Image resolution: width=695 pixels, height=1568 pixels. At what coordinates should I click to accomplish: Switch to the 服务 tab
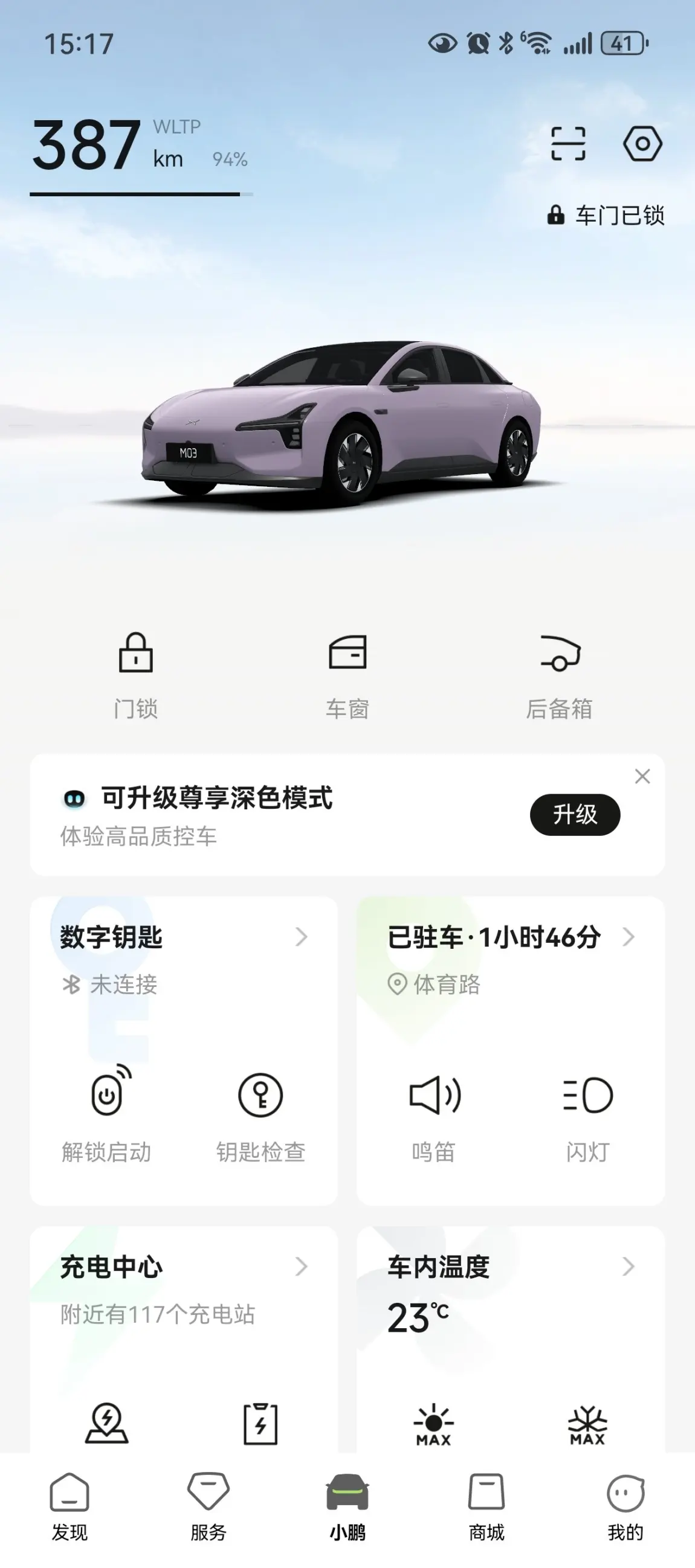[x=208, y=1506]
